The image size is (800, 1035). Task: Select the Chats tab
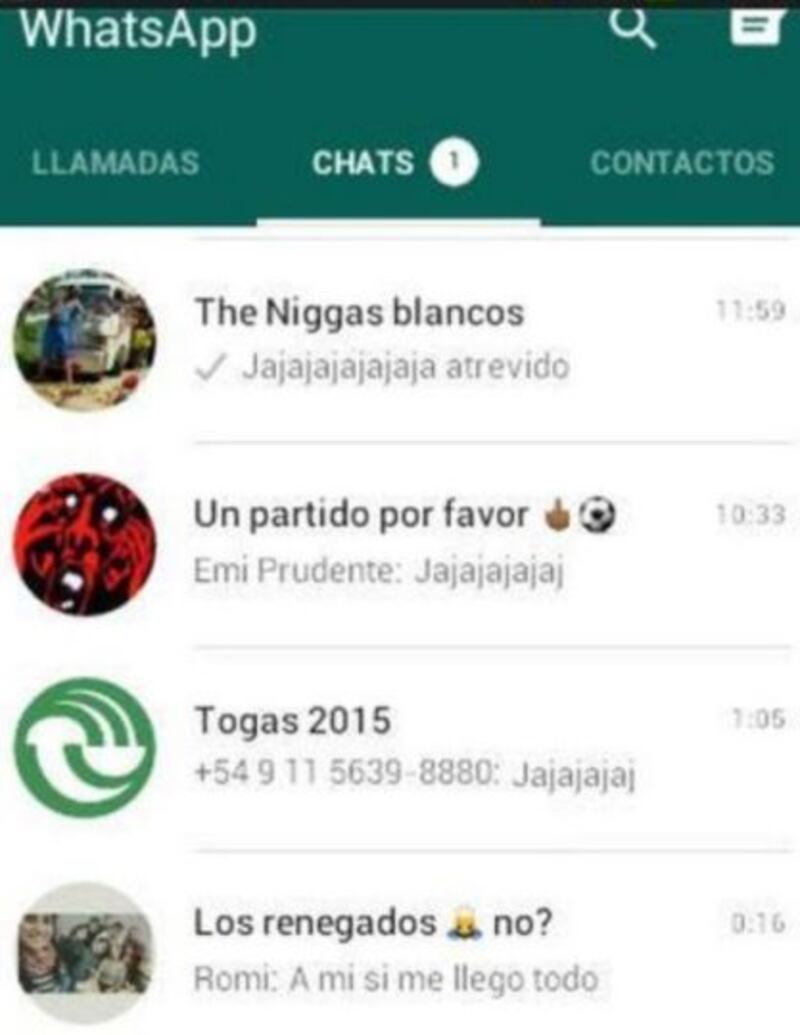tap(395, 163)
